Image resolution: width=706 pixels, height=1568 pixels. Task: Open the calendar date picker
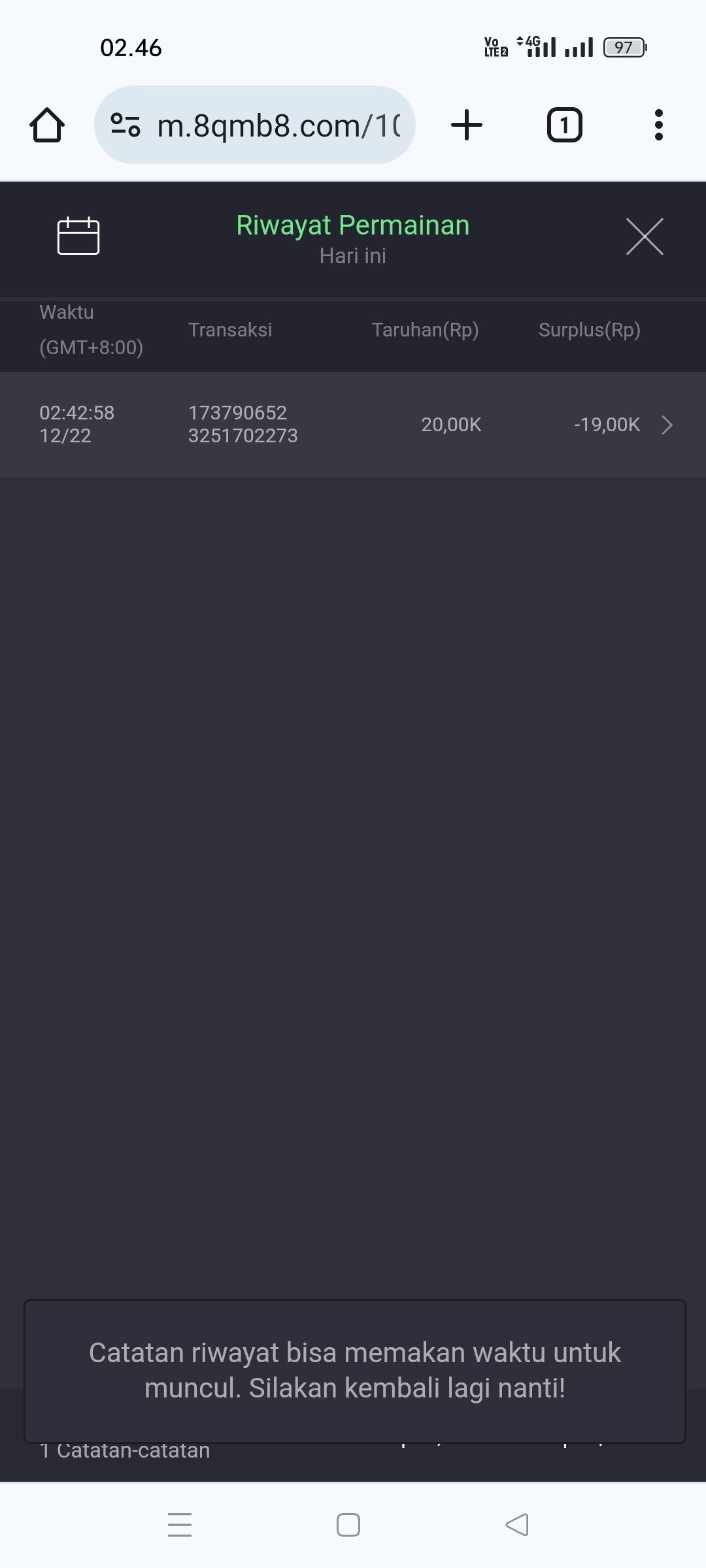coord(78,235)
